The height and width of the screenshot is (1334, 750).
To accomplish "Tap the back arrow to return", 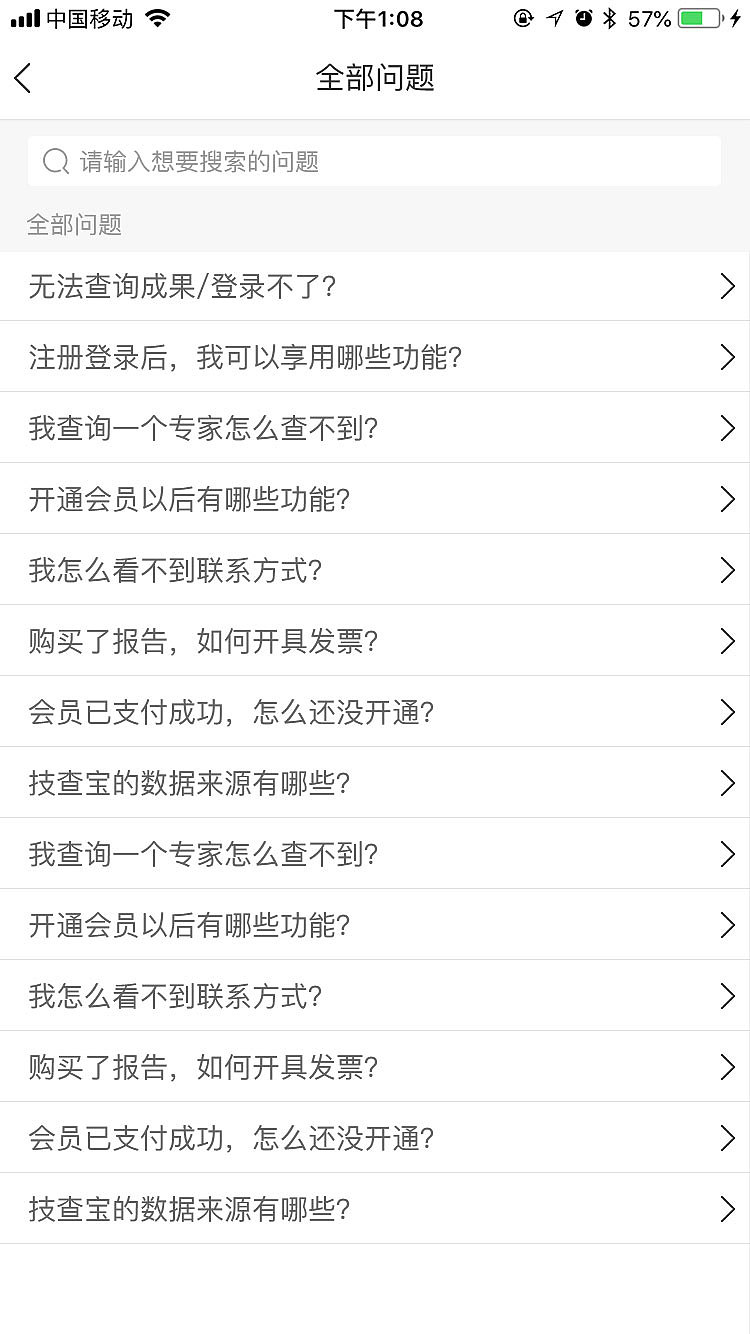I will click(x=23, y=77).
